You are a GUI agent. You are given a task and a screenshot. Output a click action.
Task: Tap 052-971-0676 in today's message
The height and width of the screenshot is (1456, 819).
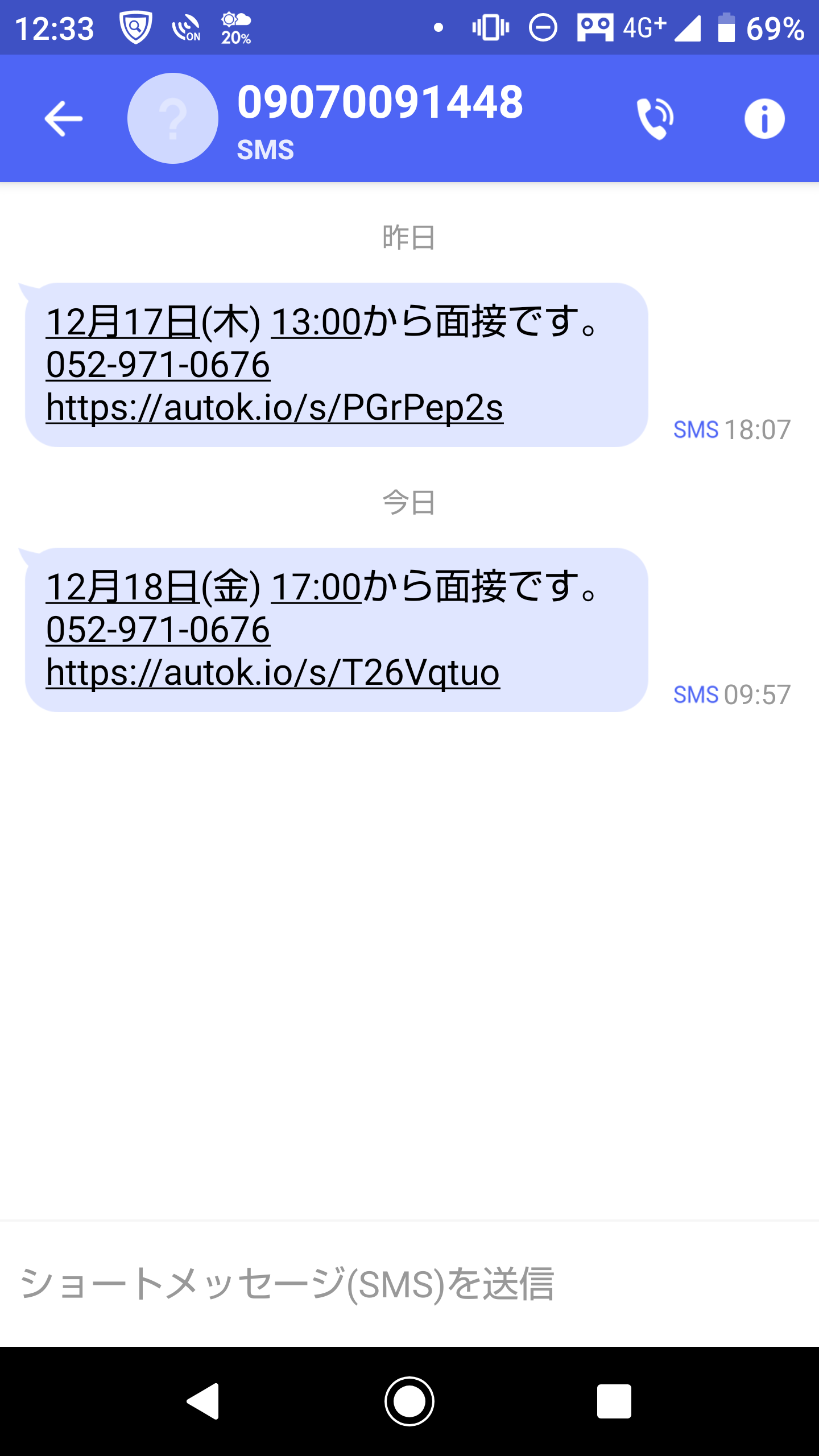point(158,629)
